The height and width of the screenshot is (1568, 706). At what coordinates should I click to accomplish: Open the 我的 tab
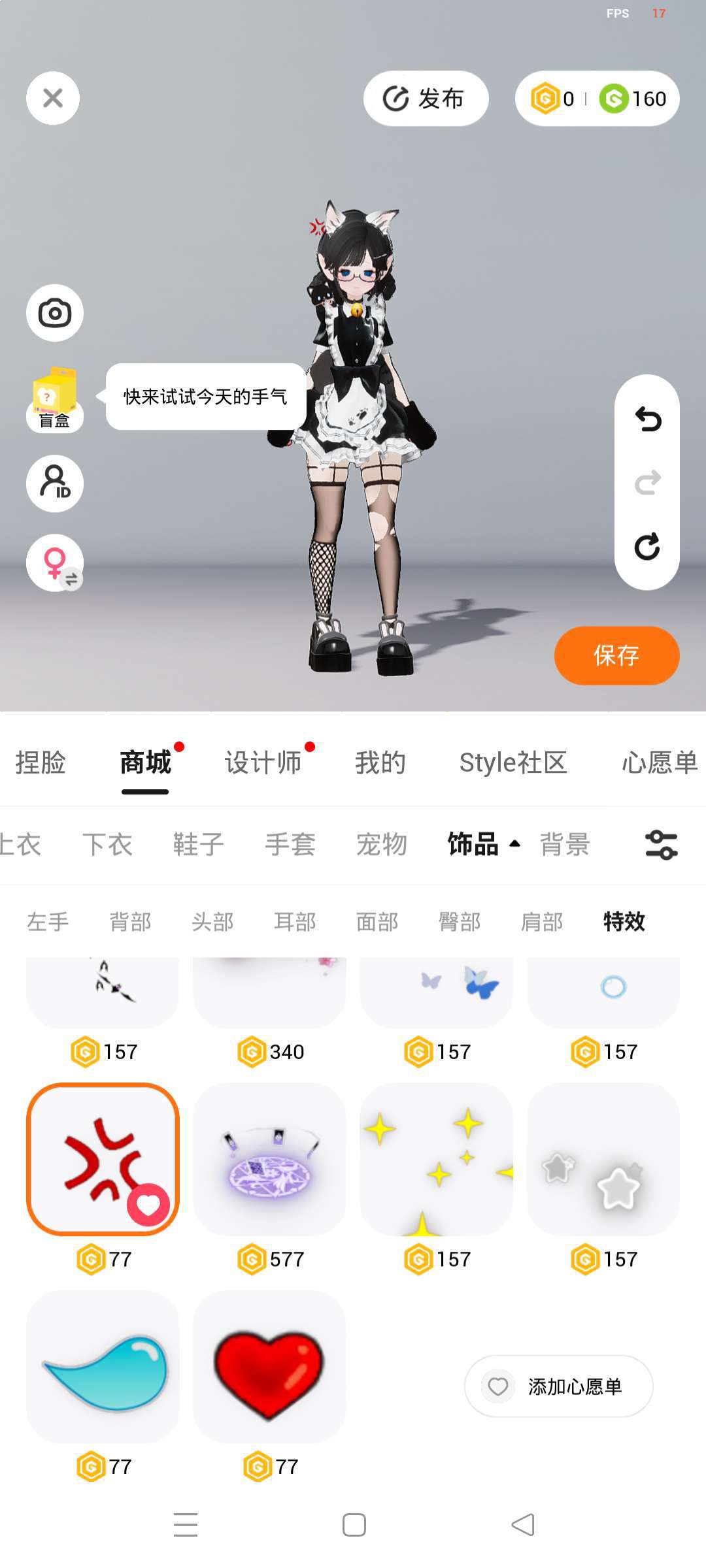(380, 762)
